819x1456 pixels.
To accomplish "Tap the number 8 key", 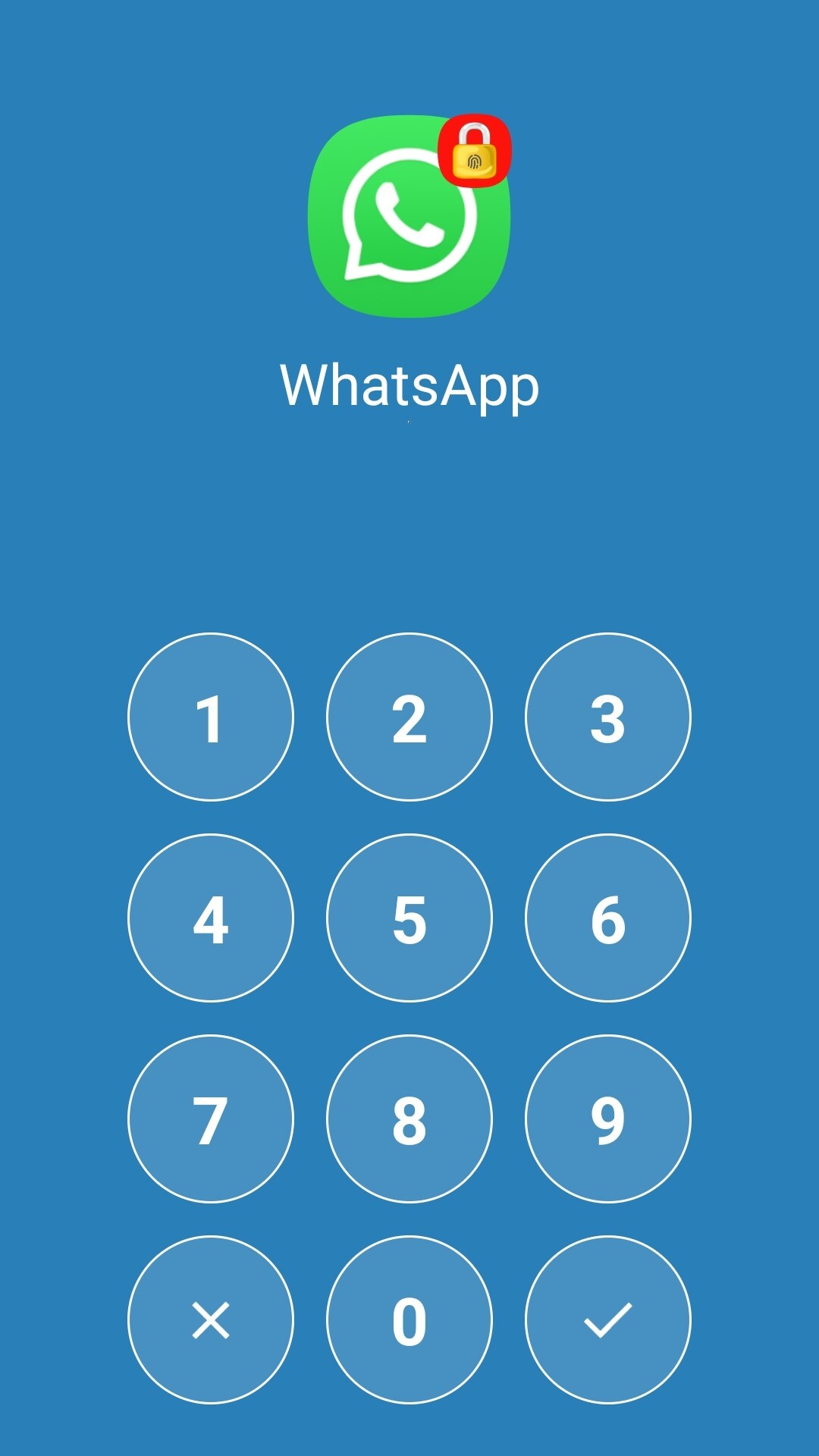I will [x=409, y=1119].
